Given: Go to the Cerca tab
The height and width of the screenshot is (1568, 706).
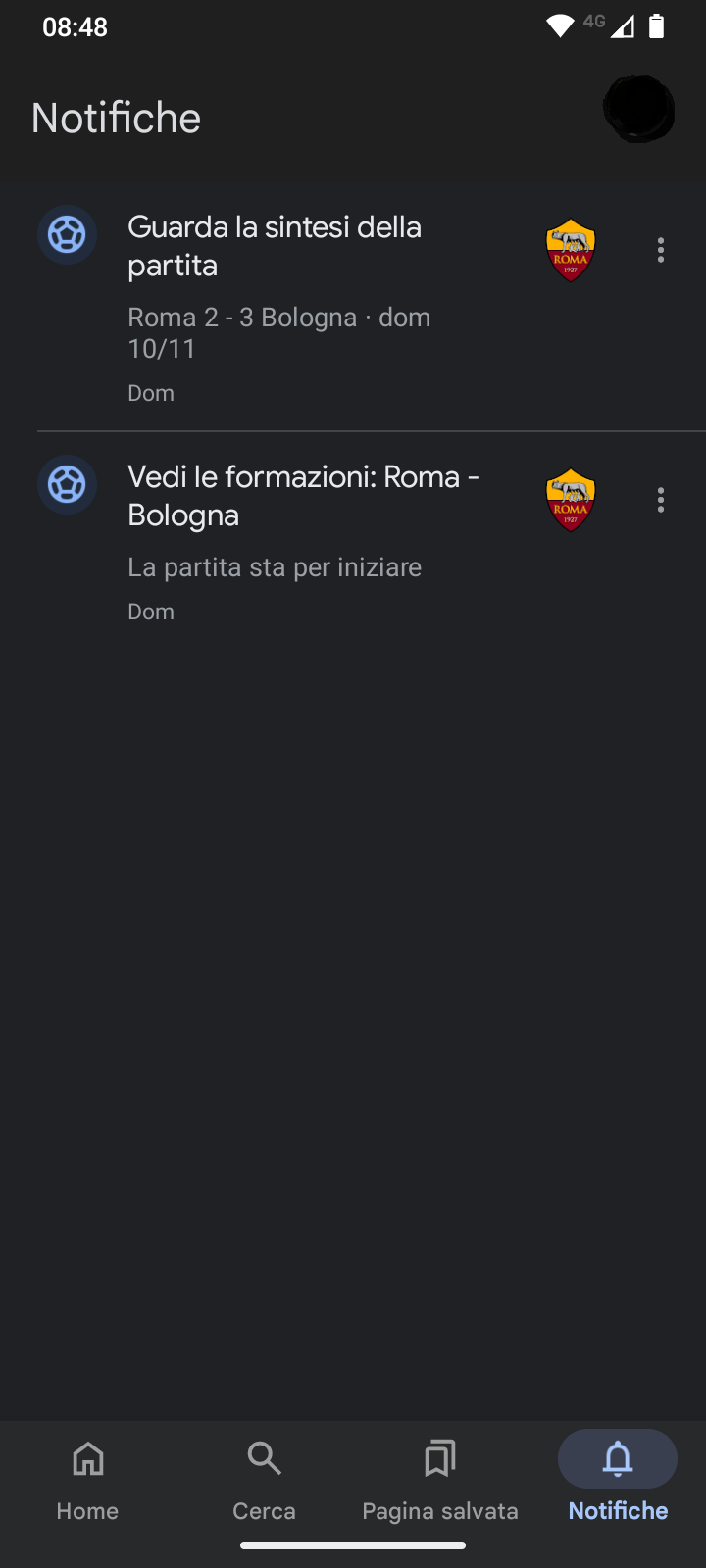Looking at the screenshot, I should 265,1481.
